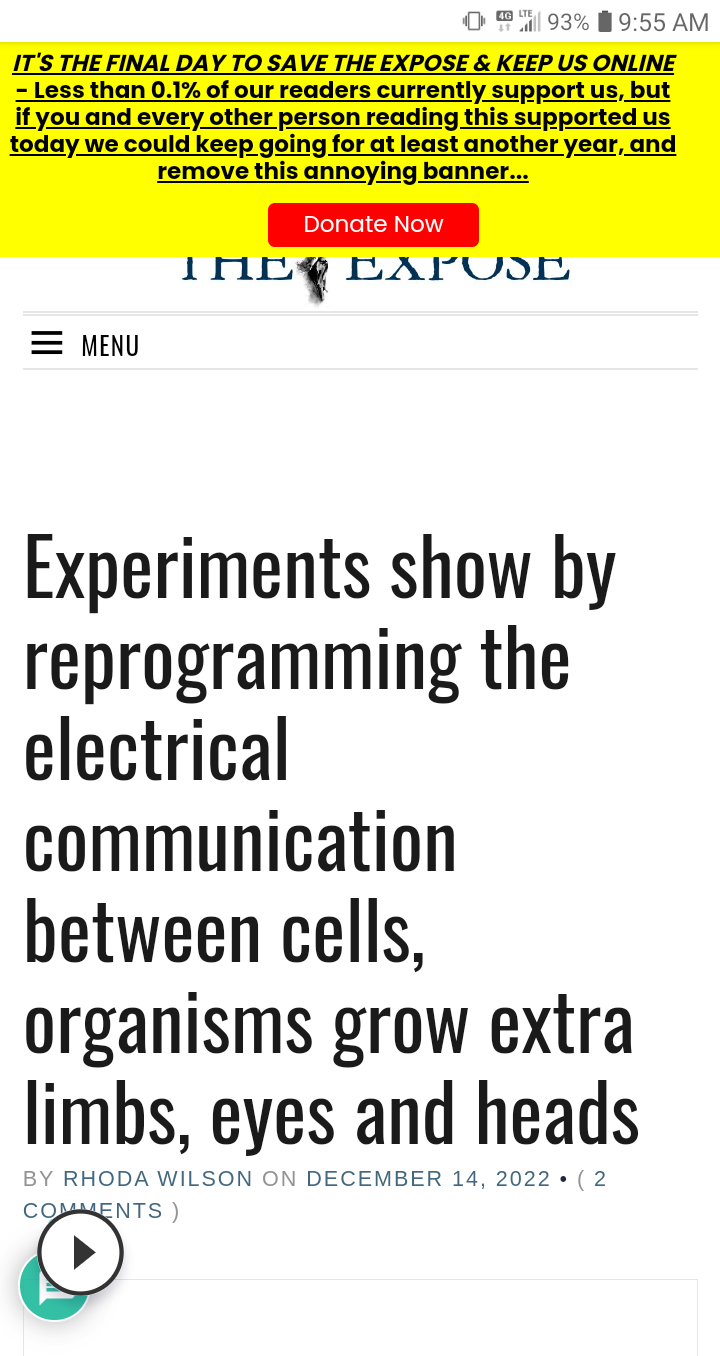Image resolution: width=720 pixels, height=1356 pixels.
Task: Open author Rhoda Wilson's page
Action: (x=158, y=1179)
